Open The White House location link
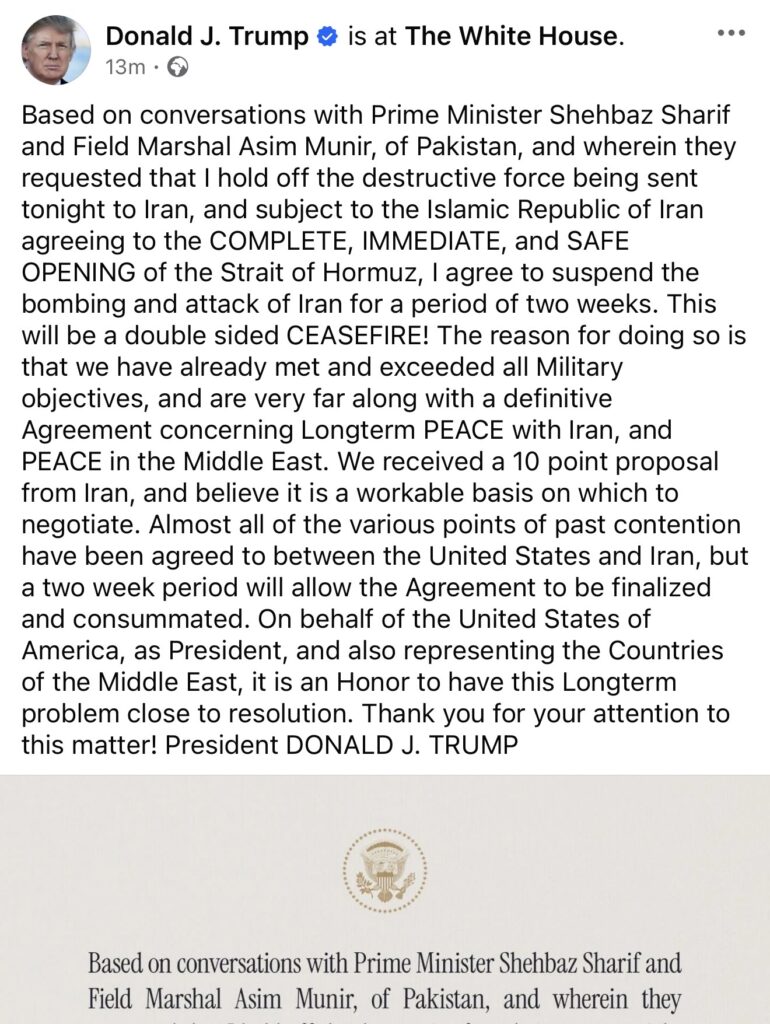Image resolution: width=770 pixels, height=1024 pixels. pyautogui.click(x=511, y=36)
